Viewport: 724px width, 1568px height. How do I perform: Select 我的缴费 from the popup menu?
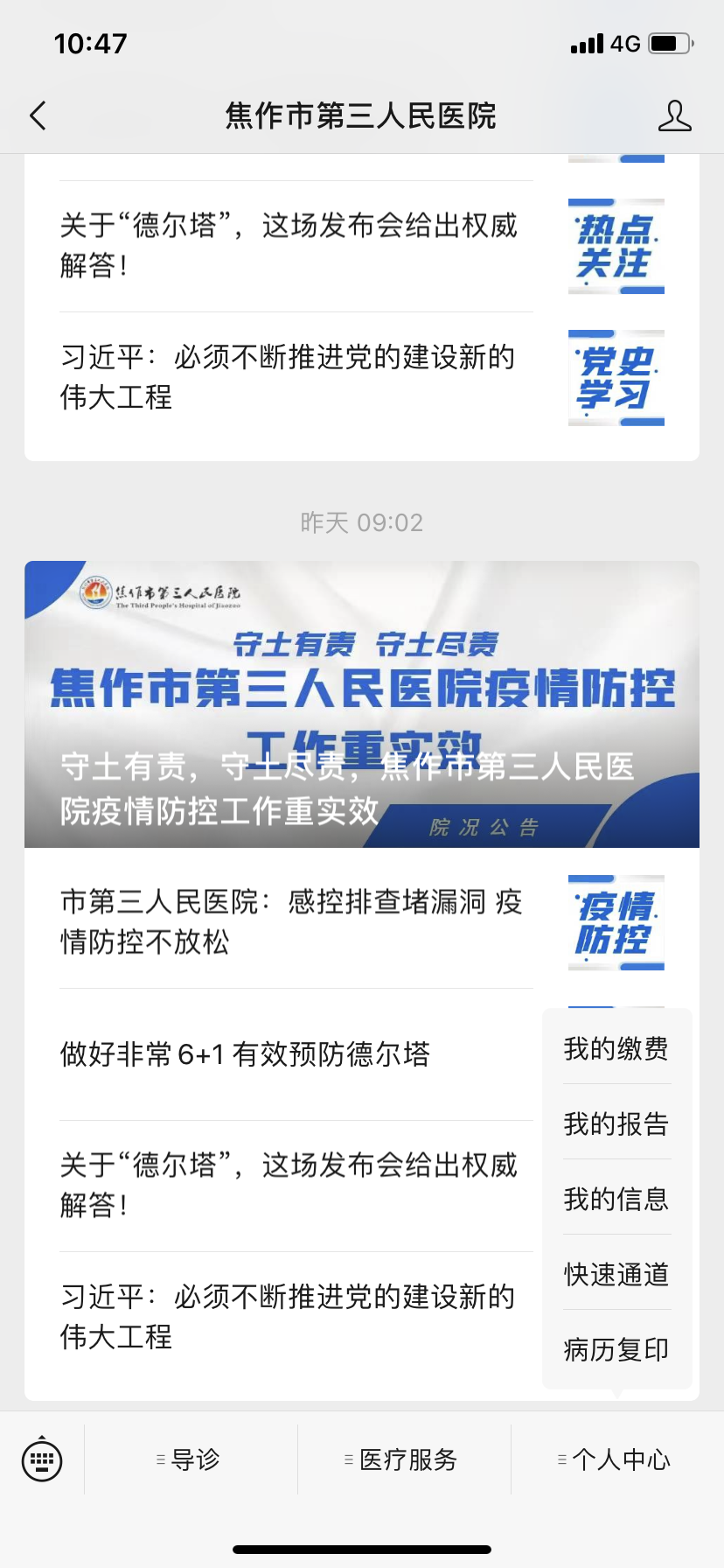(616, 1048)
